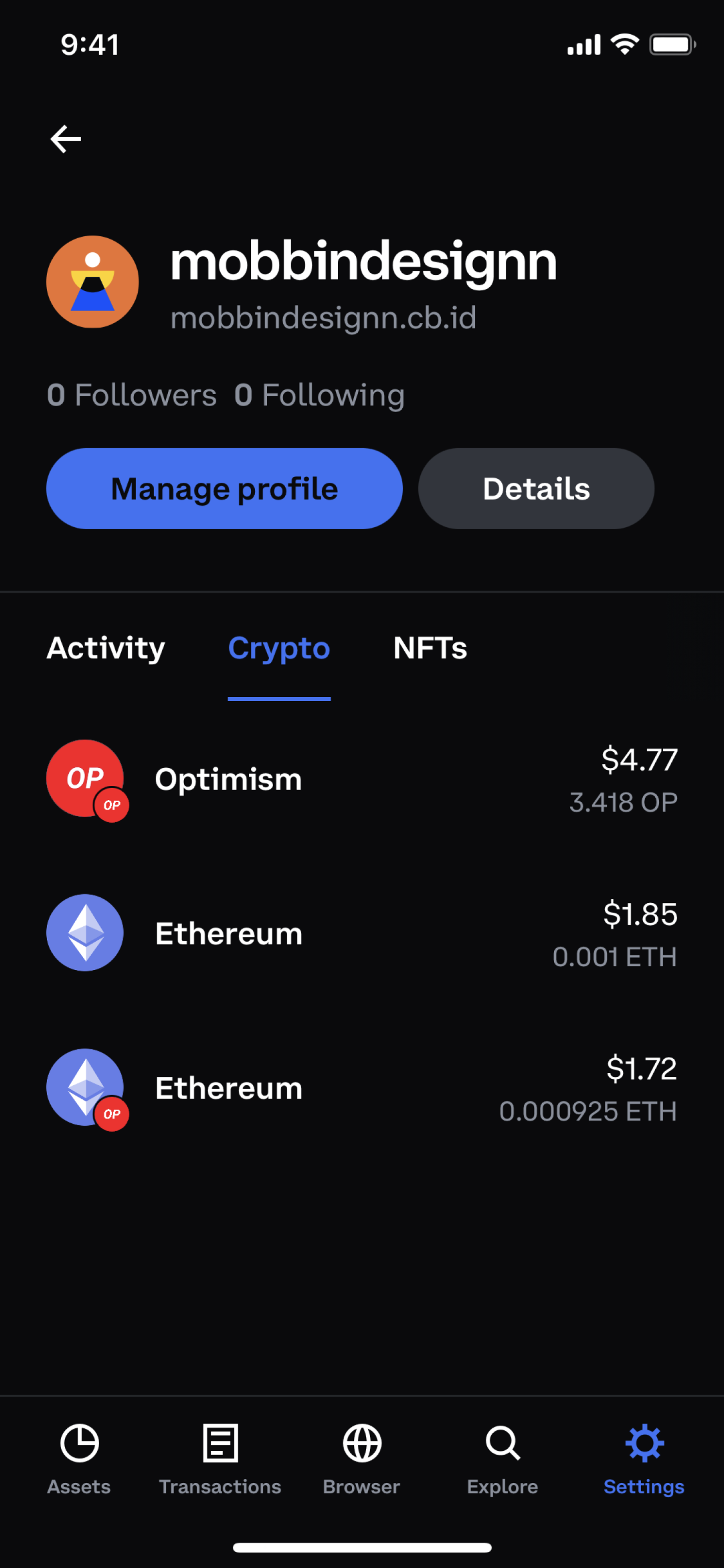Switch to the NFTs tab
Image resolution: width=724 pixels, height=1568 pixels.
(430, 648)
